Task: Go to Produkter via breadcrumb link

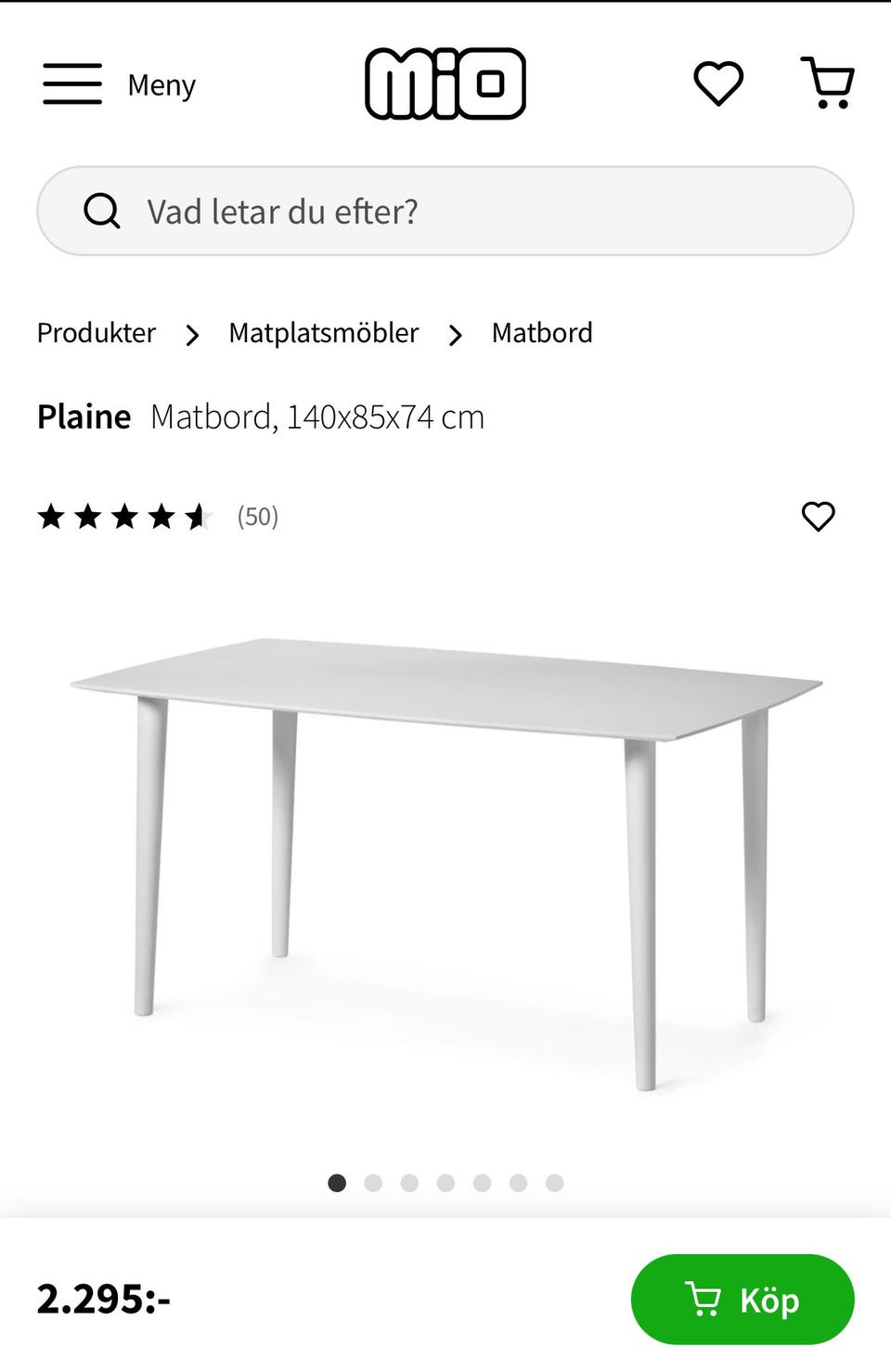Action: point(96,333)
